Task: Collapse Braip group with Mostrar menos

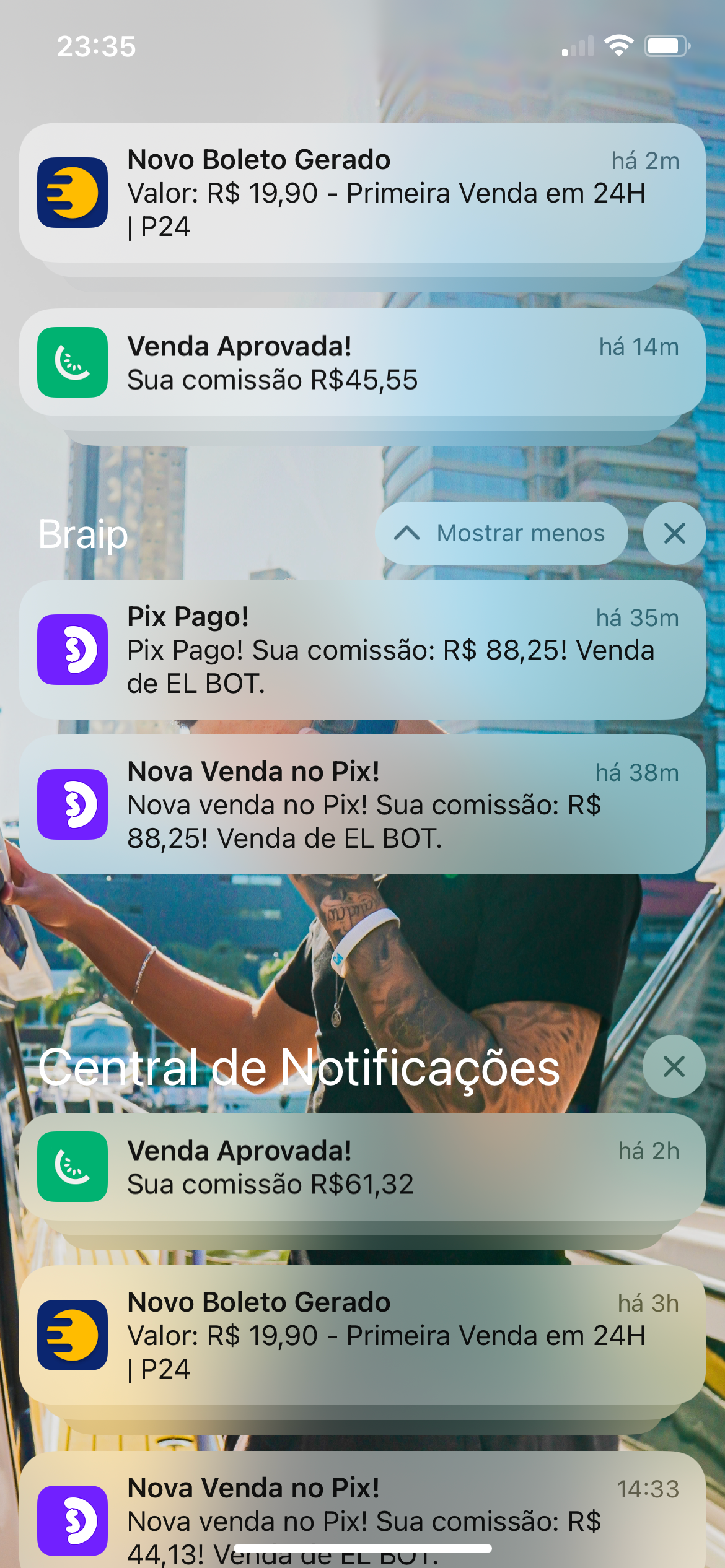Action: pyautogui.click(x=501, y=533)
